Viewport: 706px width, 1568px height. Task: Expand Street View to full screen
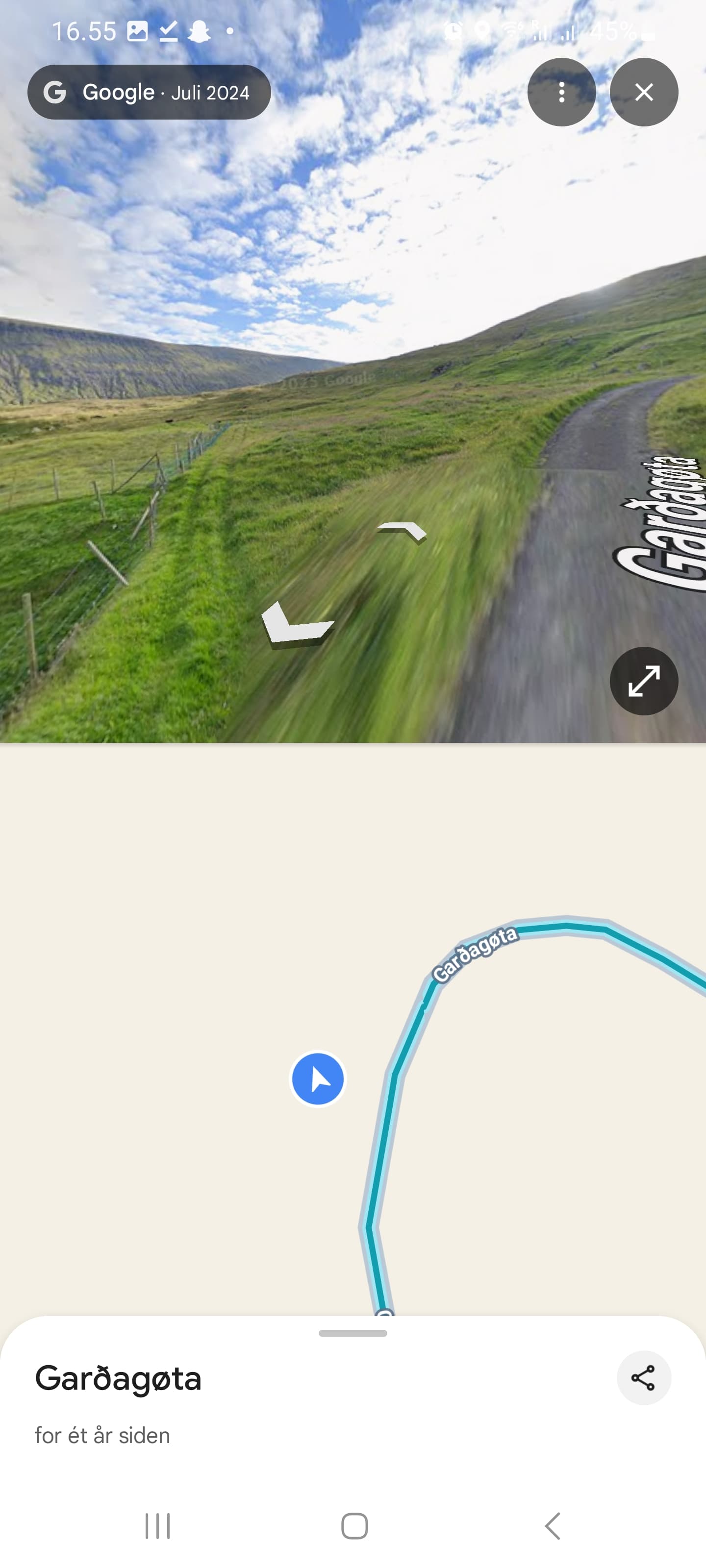click(643, 681)
